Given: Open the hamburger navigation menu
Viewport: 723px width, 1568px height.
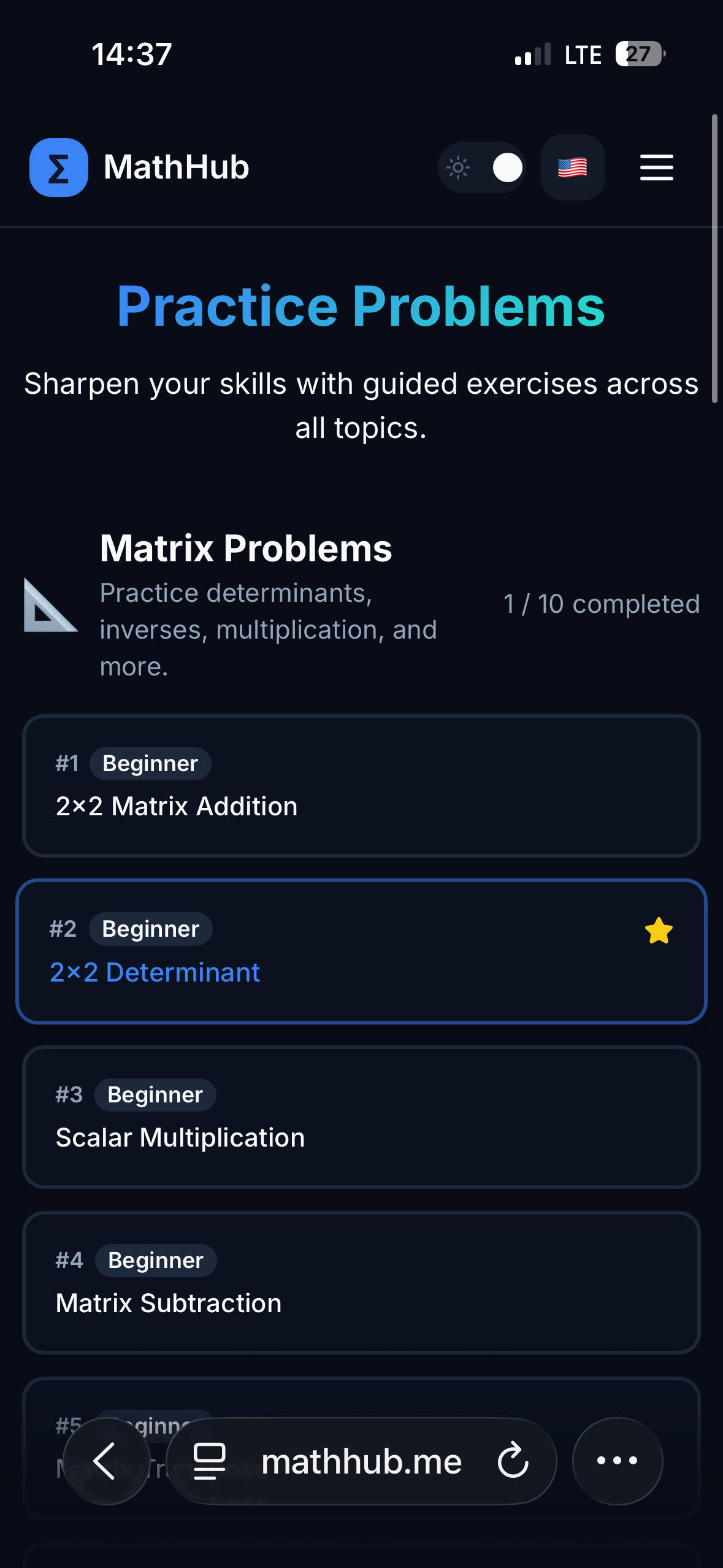Looking at the screenshot, I should pyautogui.click(x=656, y=167).
